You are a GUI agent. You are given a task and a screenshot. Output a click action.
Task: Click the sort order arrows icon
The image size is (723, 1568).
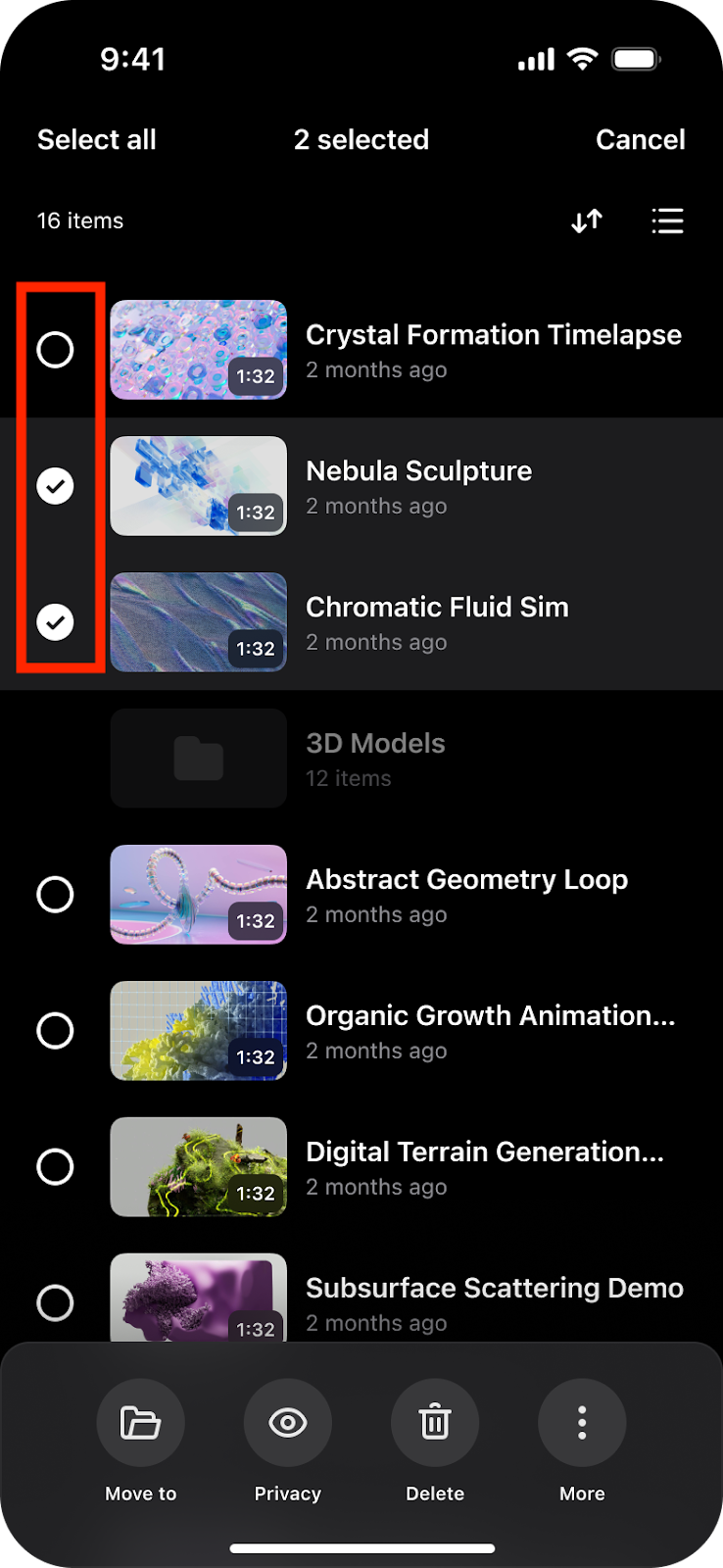(586, 220)
